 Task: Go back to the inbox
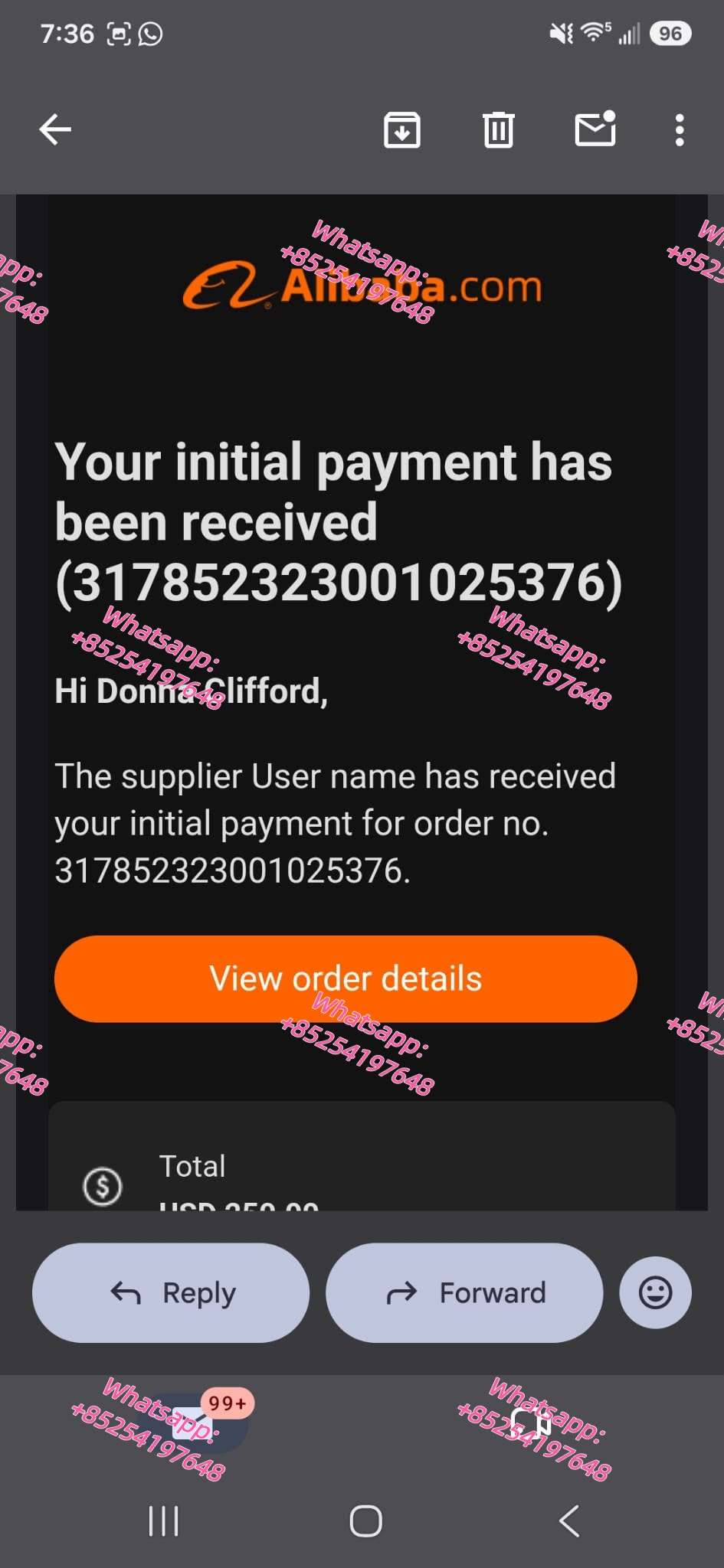click(55, 129)
